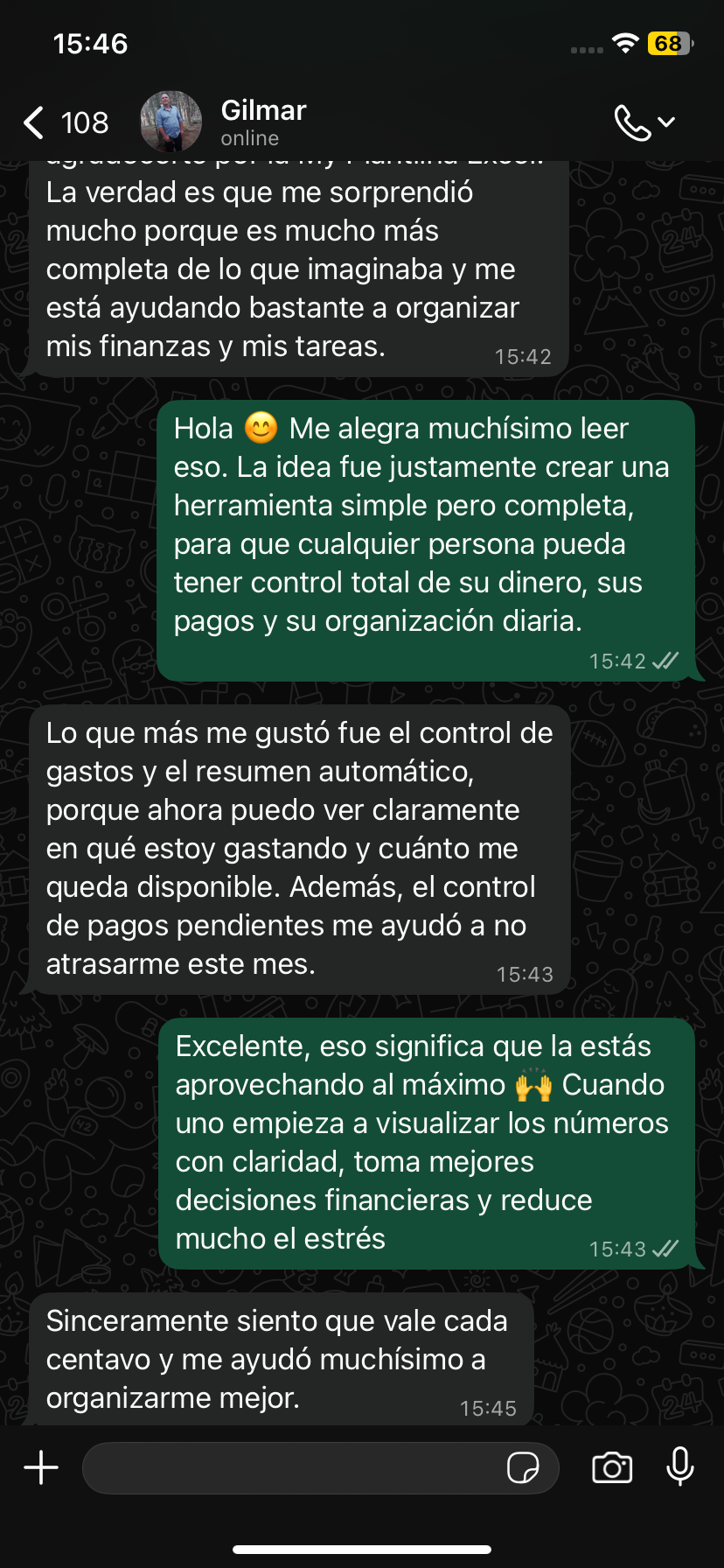The width and height of the screenshot is (724, 1568).
Task: Open the sticker picker
Action: pos(523,1467)
